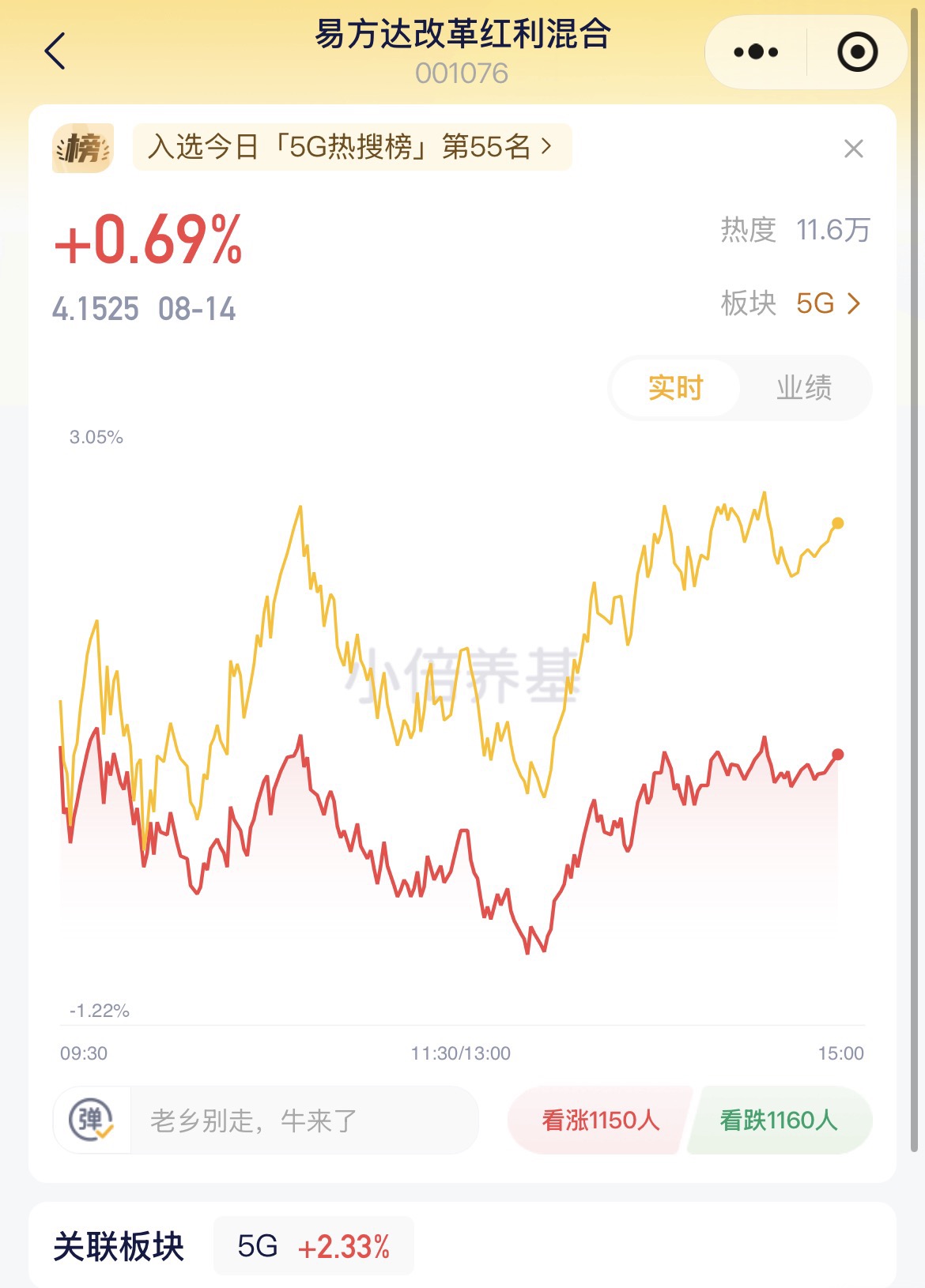The width and height of the screenshot is (925, 1288).
Task: Open the 5G sector link next to 板块
Action: point(828,303)
